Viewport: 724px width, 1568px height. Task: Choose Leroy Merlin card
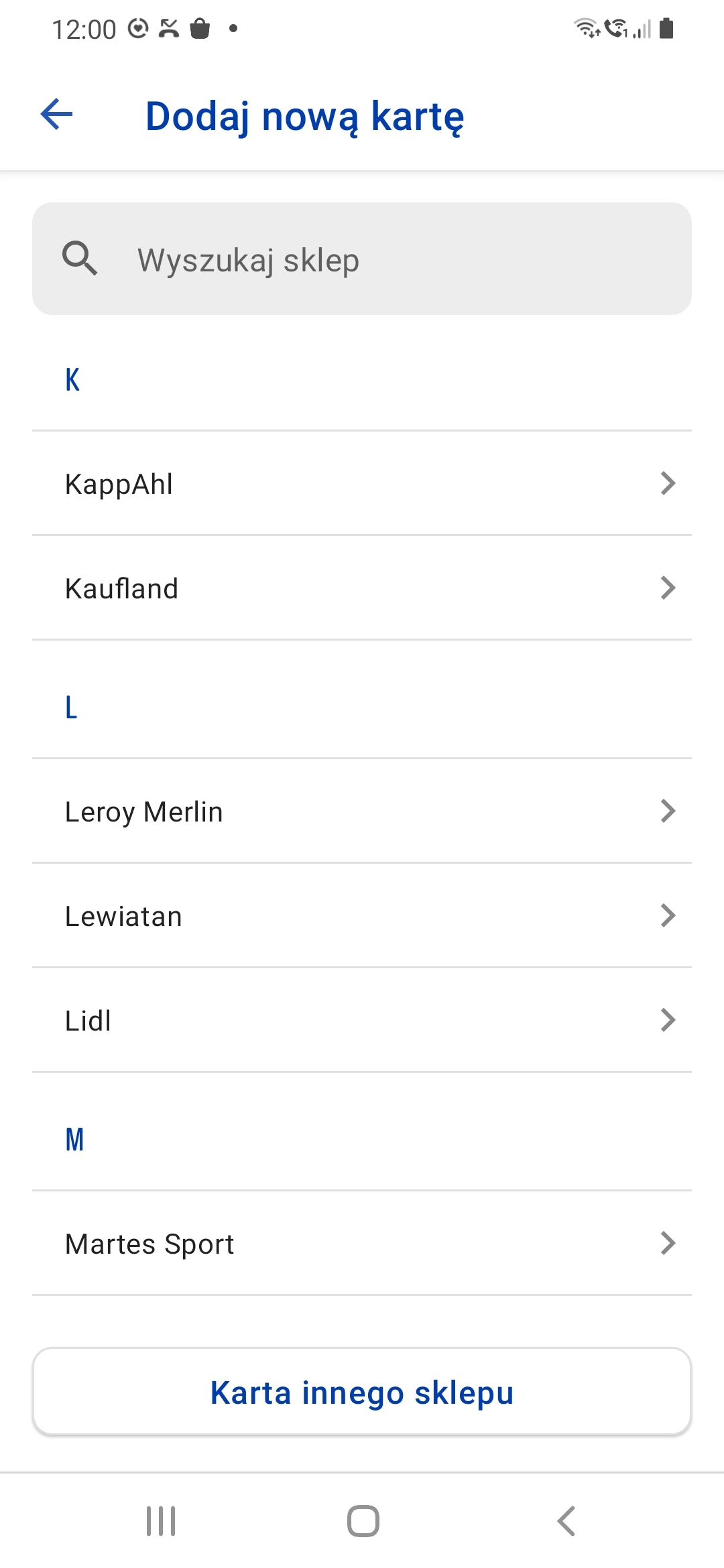pos(362,811)
